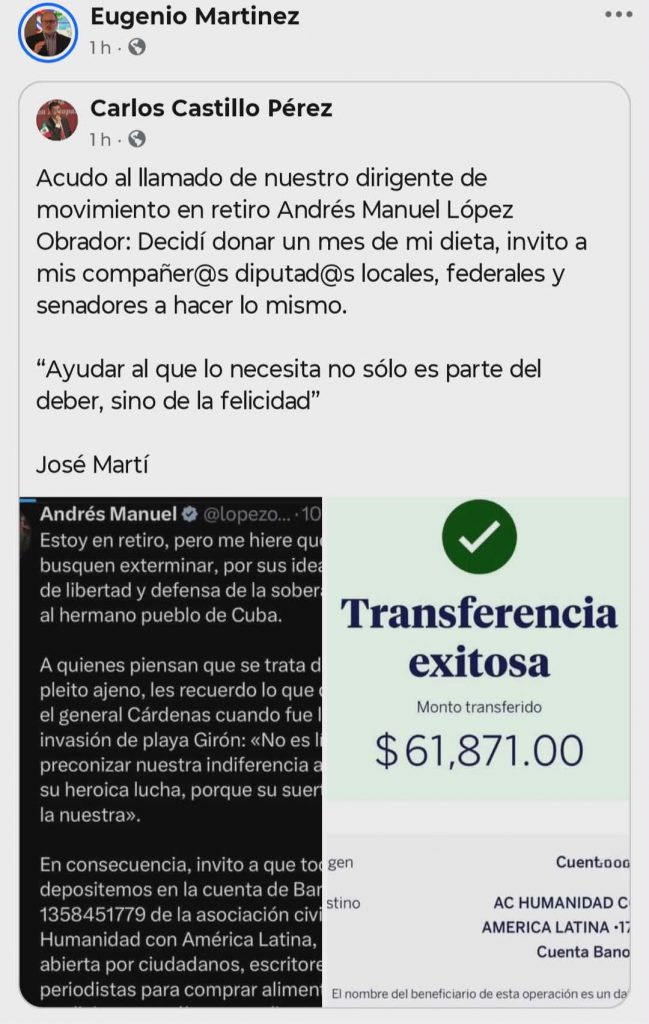Open Eugenio Martinez's profile name link
649x1024 pixels.
coord(195,17)
